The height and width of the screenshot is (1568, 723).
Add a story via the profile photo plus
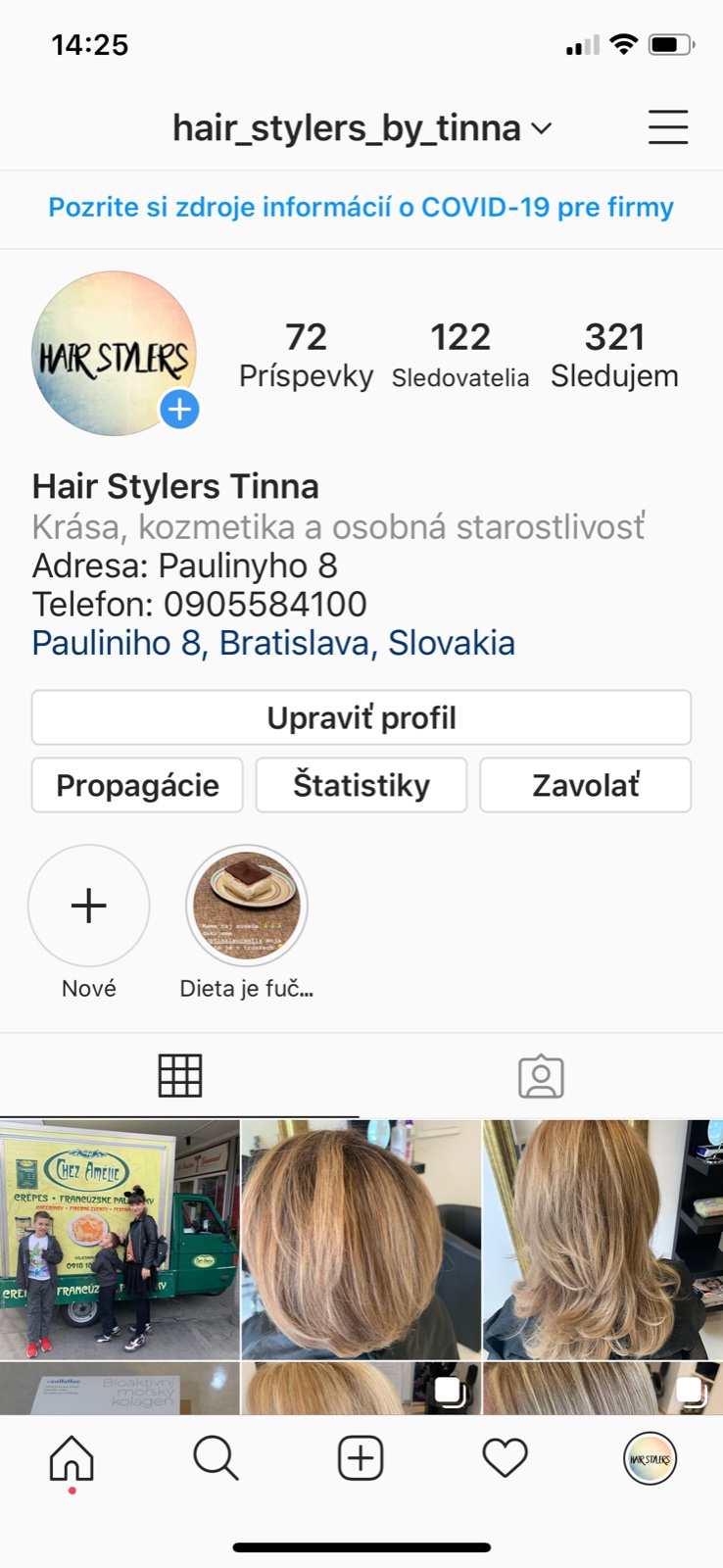click(179, 410)
